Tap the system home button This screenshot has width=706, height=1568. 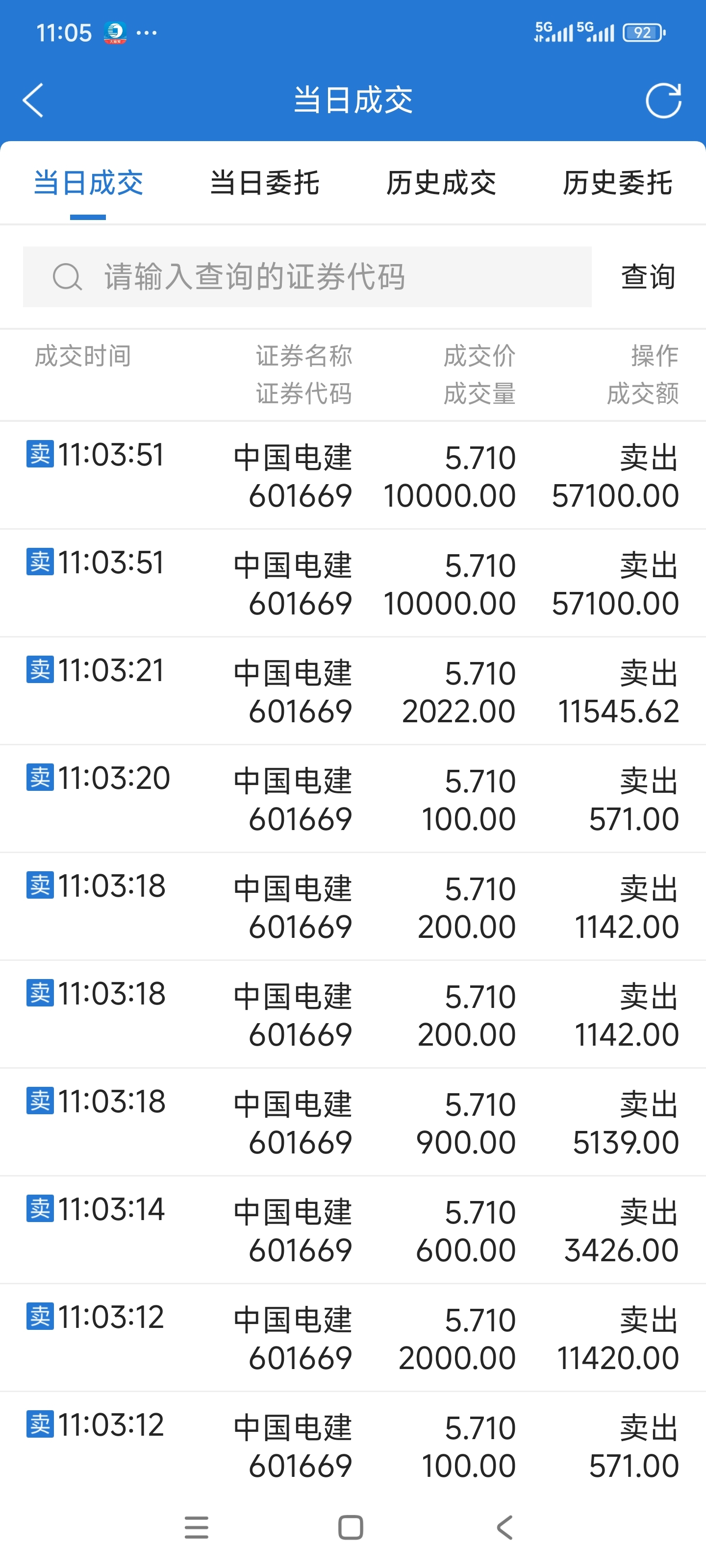(350, 1527)
